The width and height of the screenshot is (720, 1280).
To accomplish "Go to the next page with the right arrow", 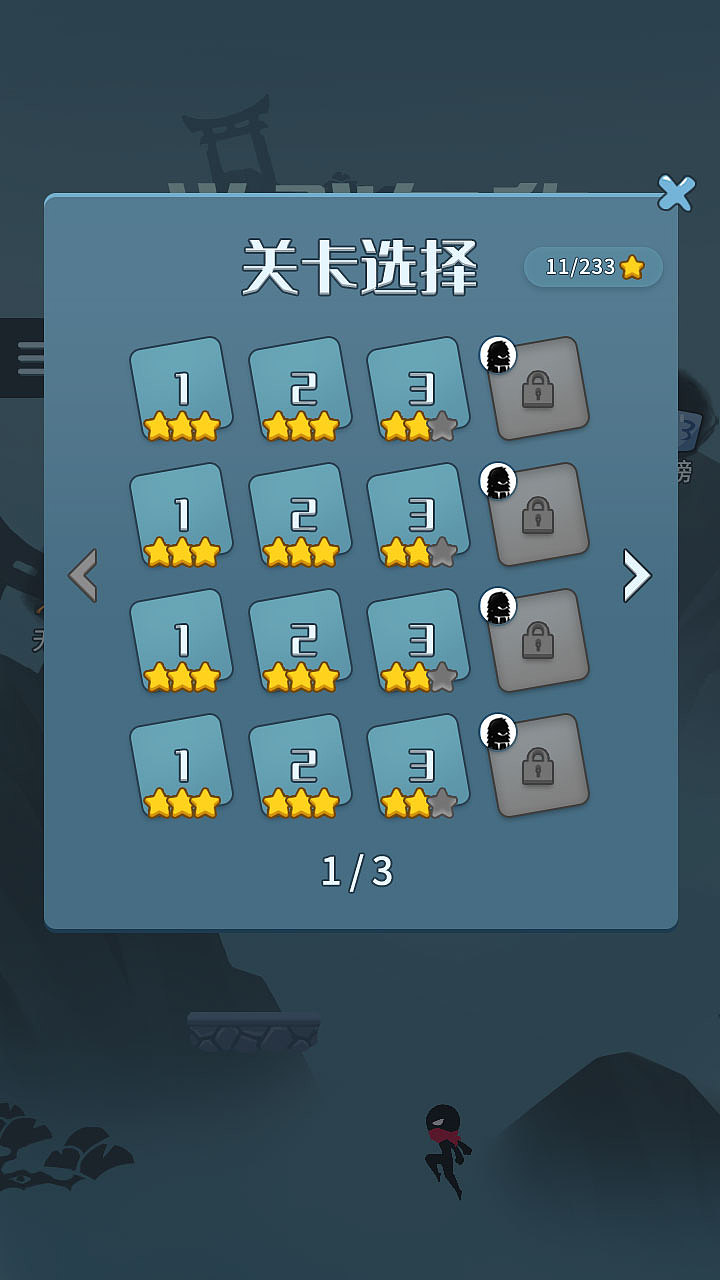I will [637, 576].
